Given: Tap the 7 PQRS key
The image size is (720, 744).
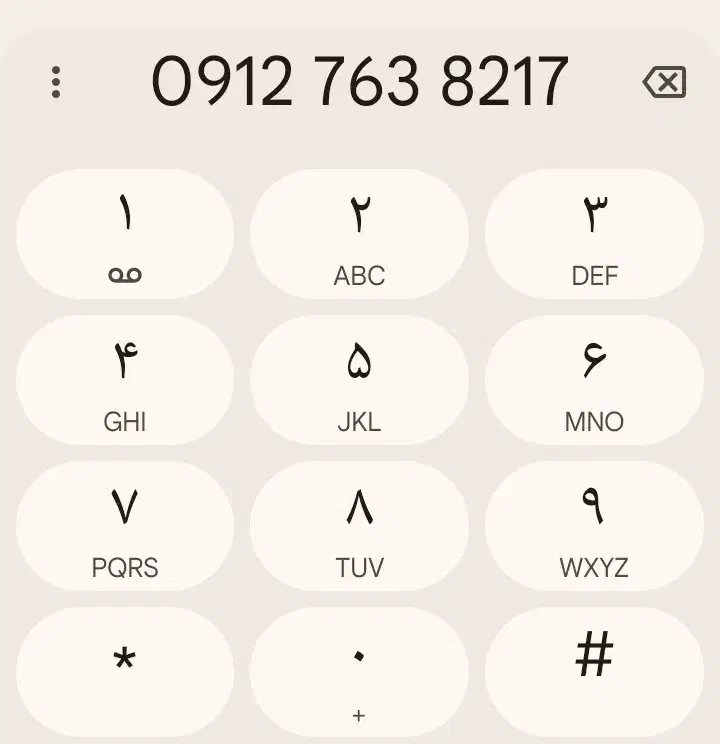Looking at the screenshot, I should (x=124, y=524).
